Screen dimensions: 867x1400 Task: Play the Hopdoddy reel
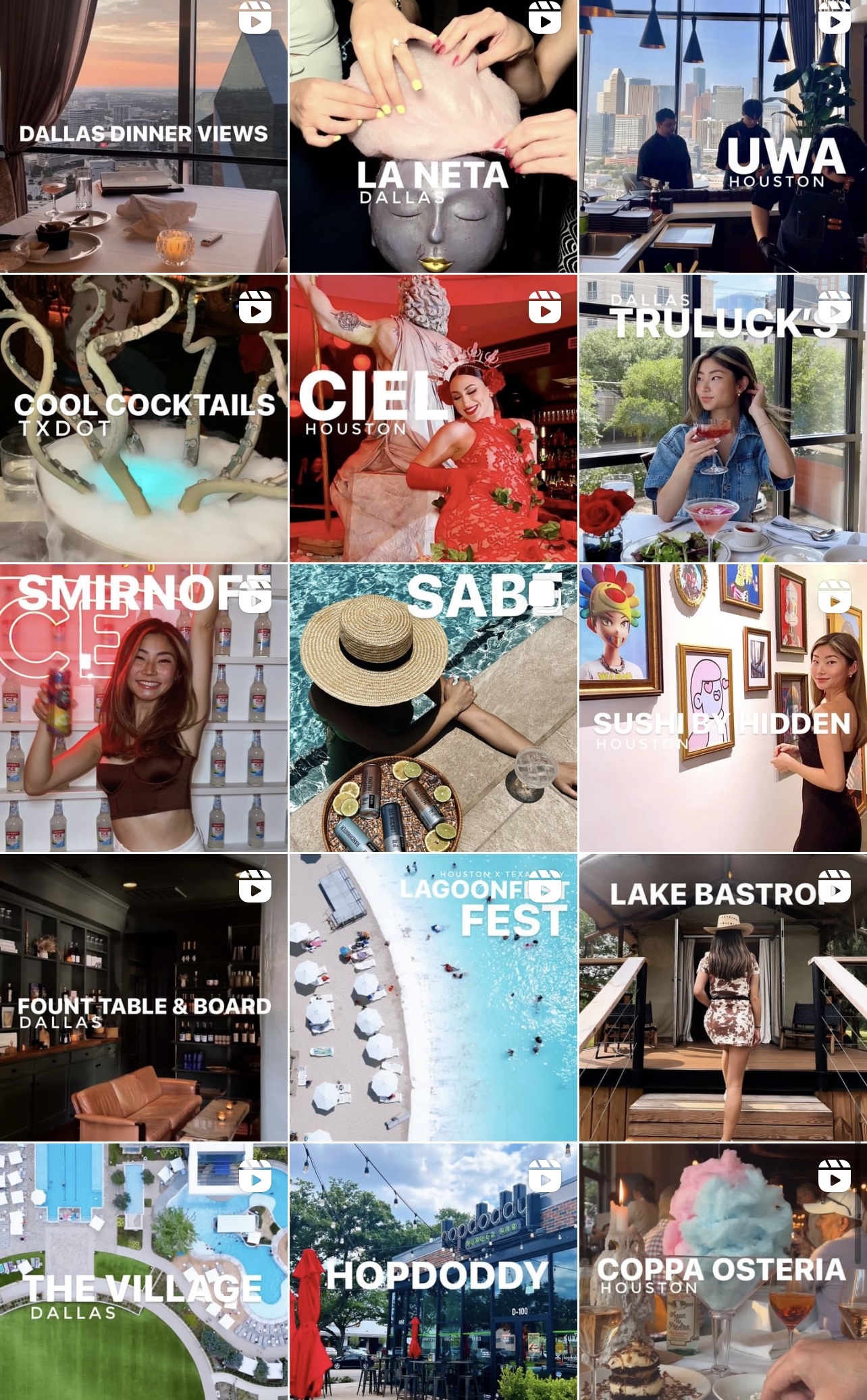[x=433, y=1272]
